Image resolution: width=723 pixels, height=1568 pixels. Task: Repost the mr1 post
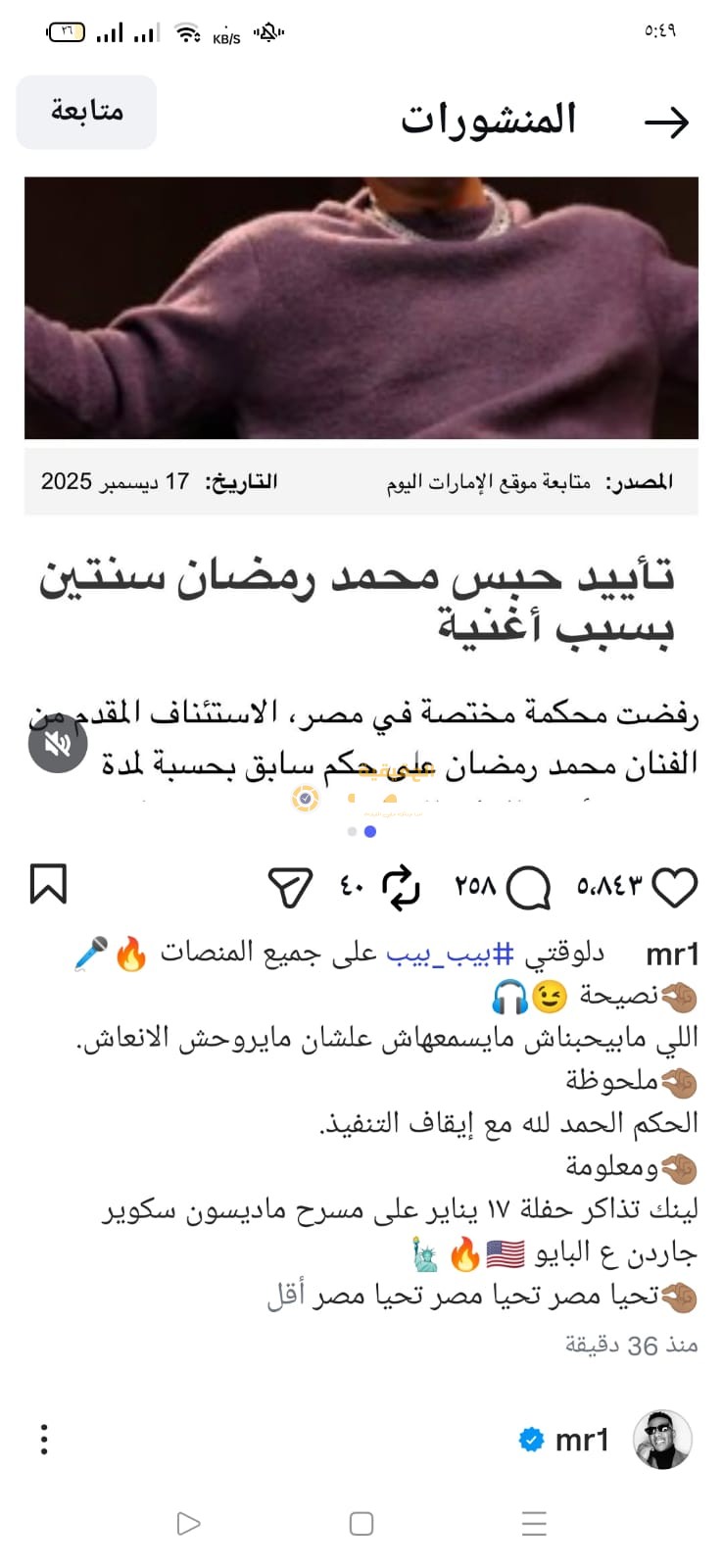coord(401,888)
